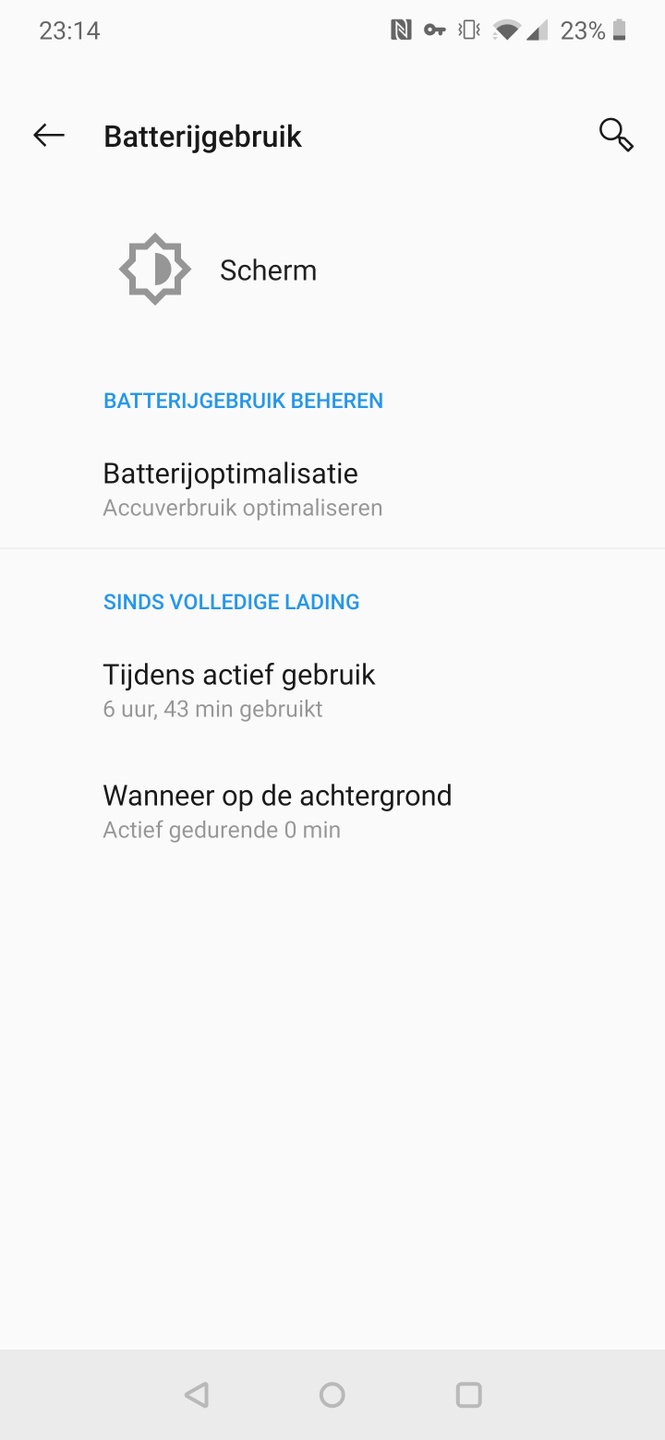Open recent apps via square button
This screenshot has width=665, height=1440.
click(468, 1395)
